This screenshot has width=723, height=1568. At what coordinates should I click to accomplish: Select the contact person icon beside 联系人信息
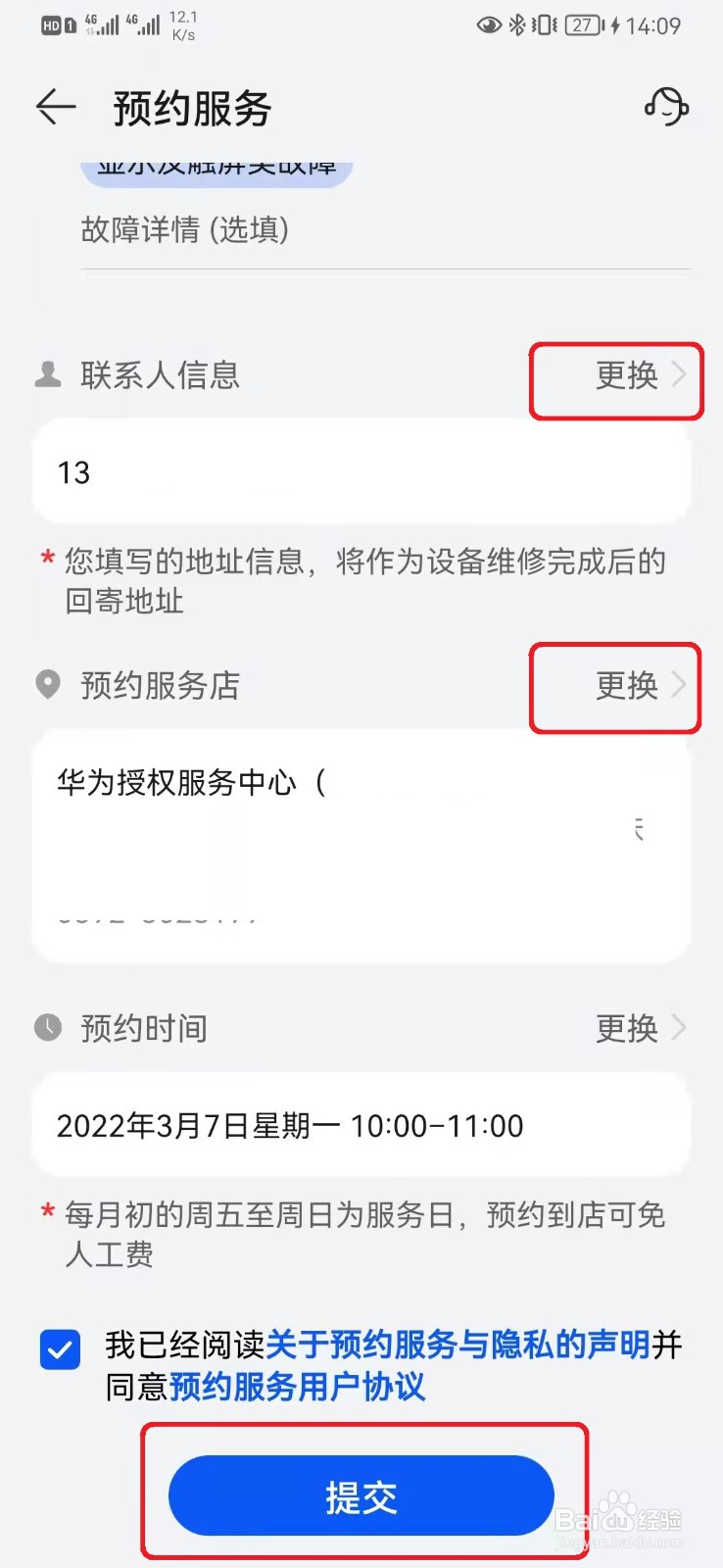pos(47,374)
